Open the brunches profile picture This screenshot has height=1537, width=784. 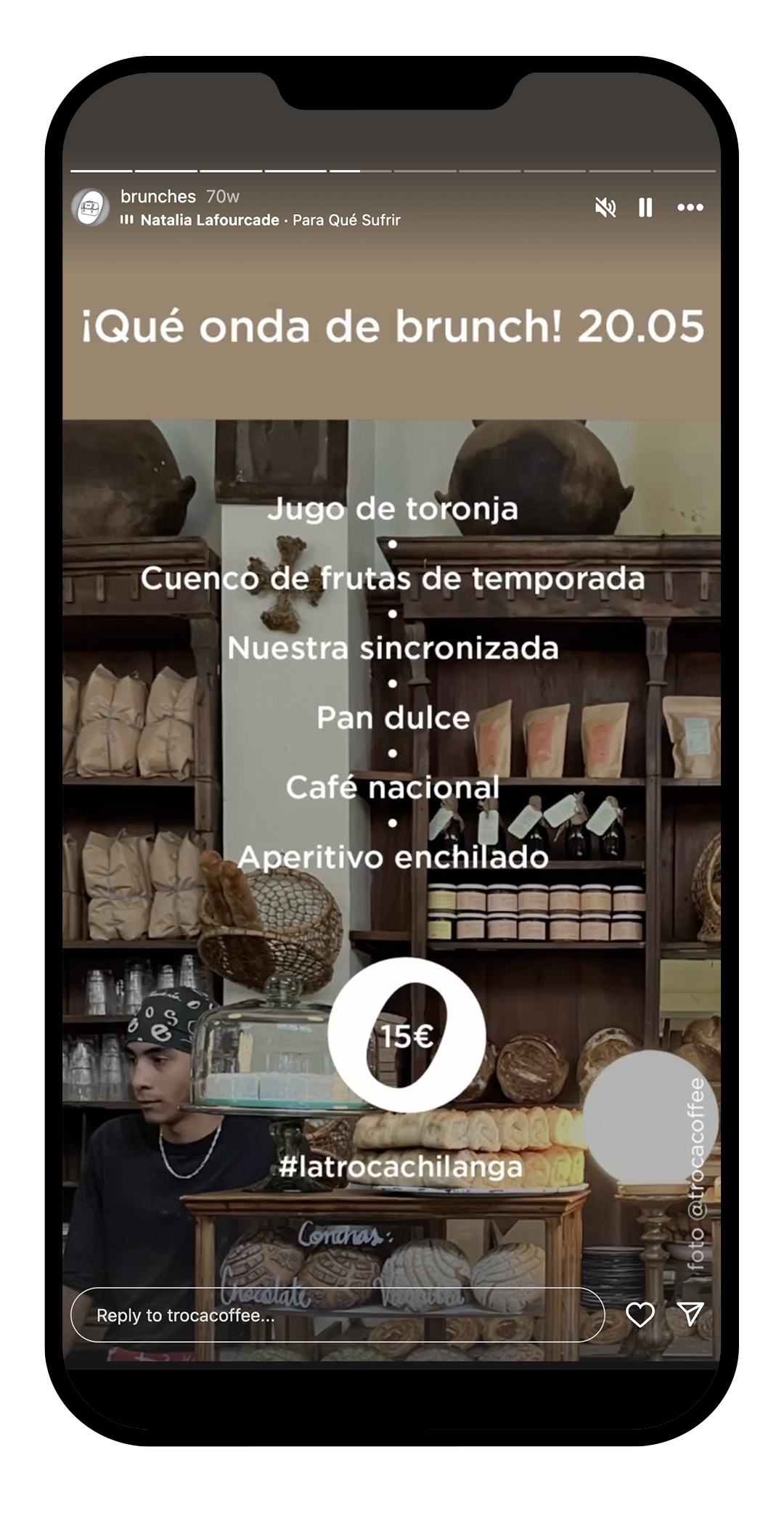(x=91, y=208)
